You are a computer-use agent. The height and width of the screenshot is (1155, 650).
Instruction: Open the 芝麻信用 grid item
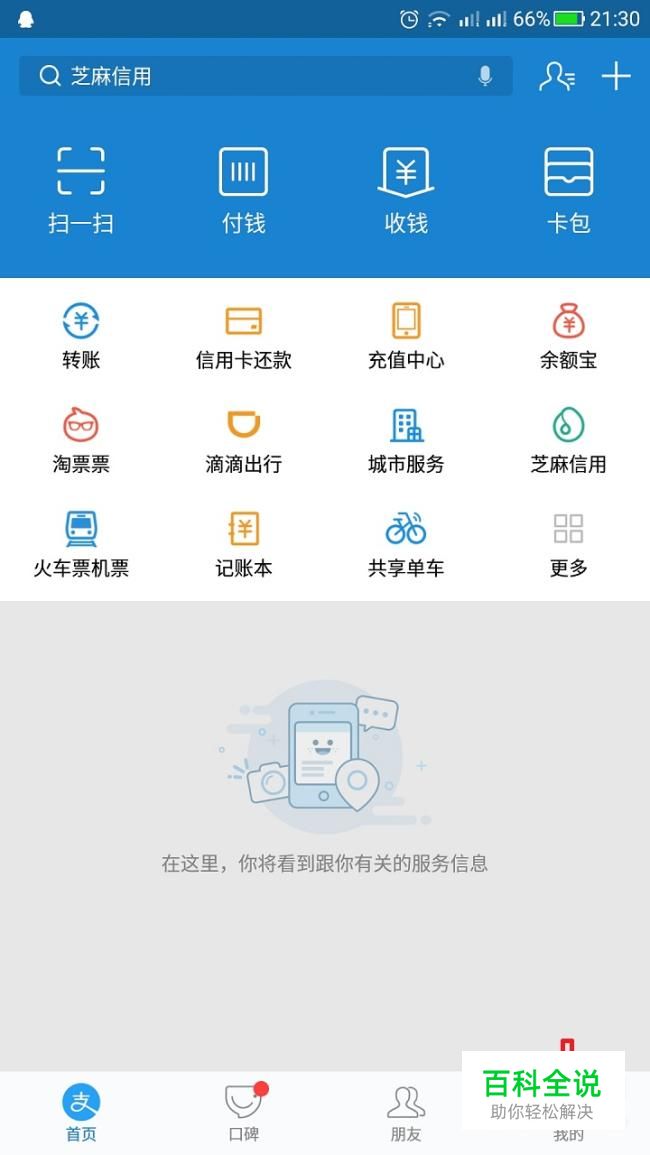pyautogui.click(x=568, y=440)
